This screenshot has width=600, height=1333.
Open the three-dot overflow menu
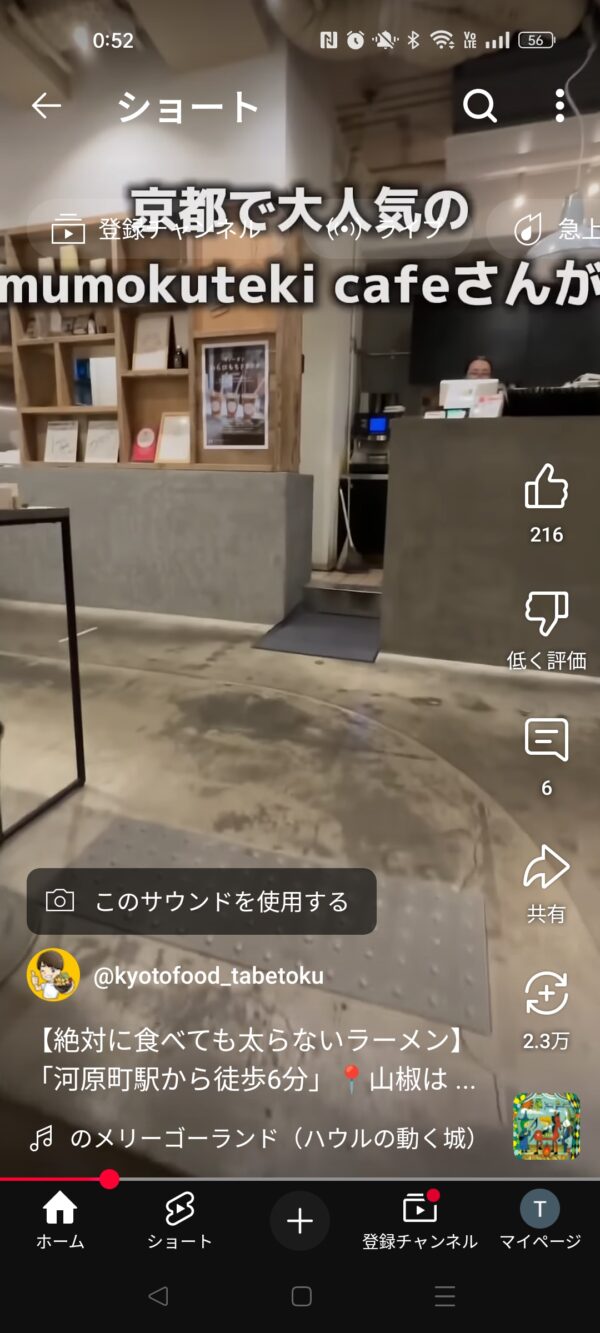pos(560,106)
